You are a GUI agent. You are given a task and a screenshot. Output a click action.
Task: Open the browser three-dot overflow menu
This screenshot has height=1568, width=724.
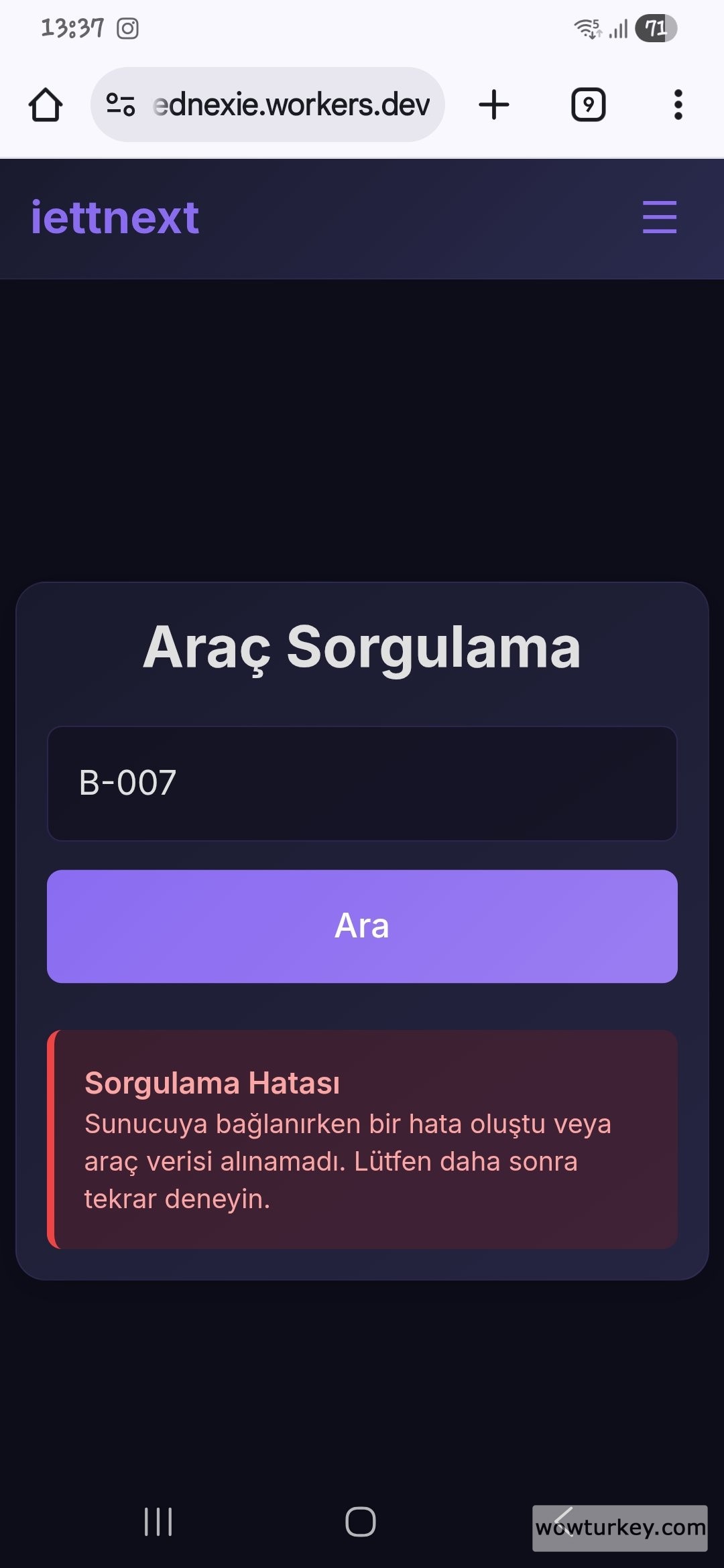(678, 105)
